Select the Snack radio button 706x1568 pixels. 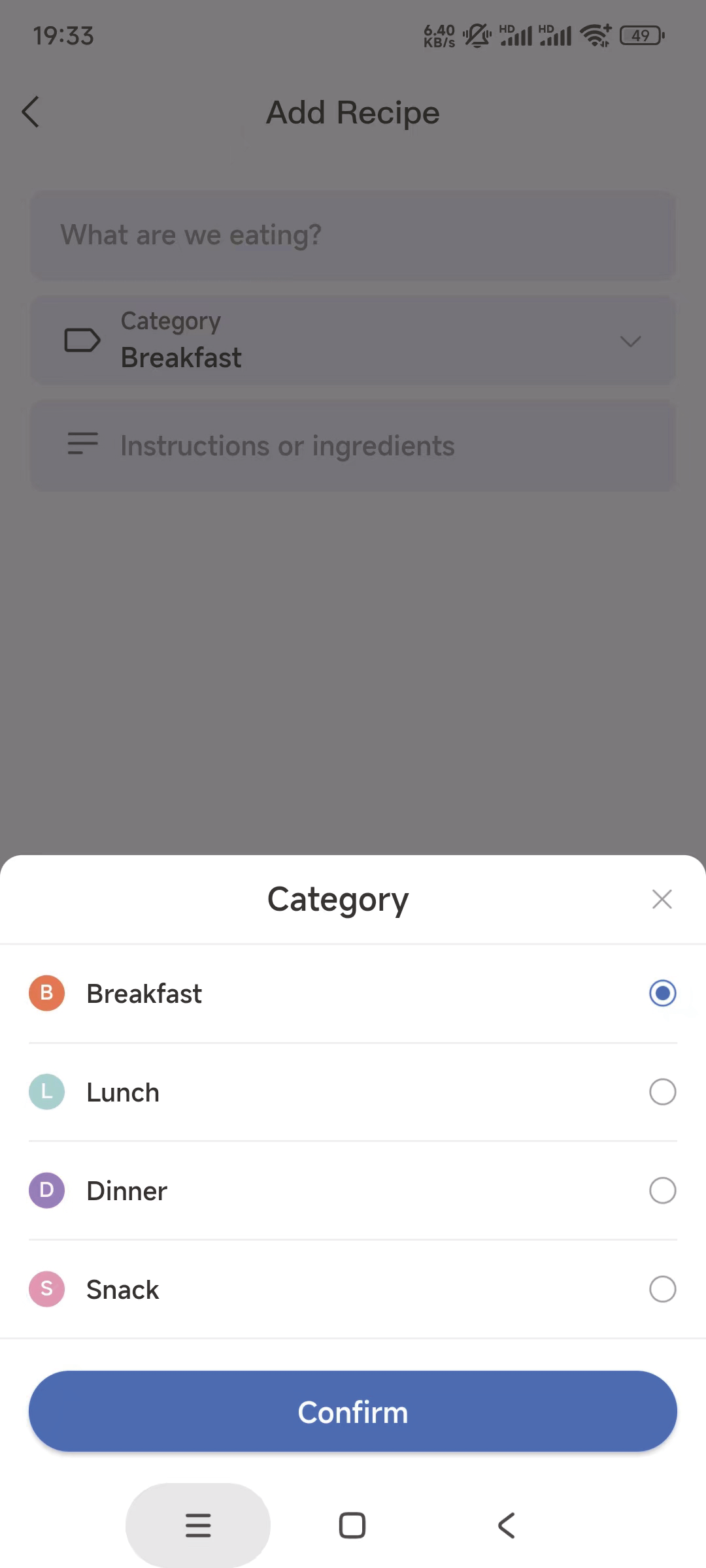pyautogui.click(x=662, y=1289)
